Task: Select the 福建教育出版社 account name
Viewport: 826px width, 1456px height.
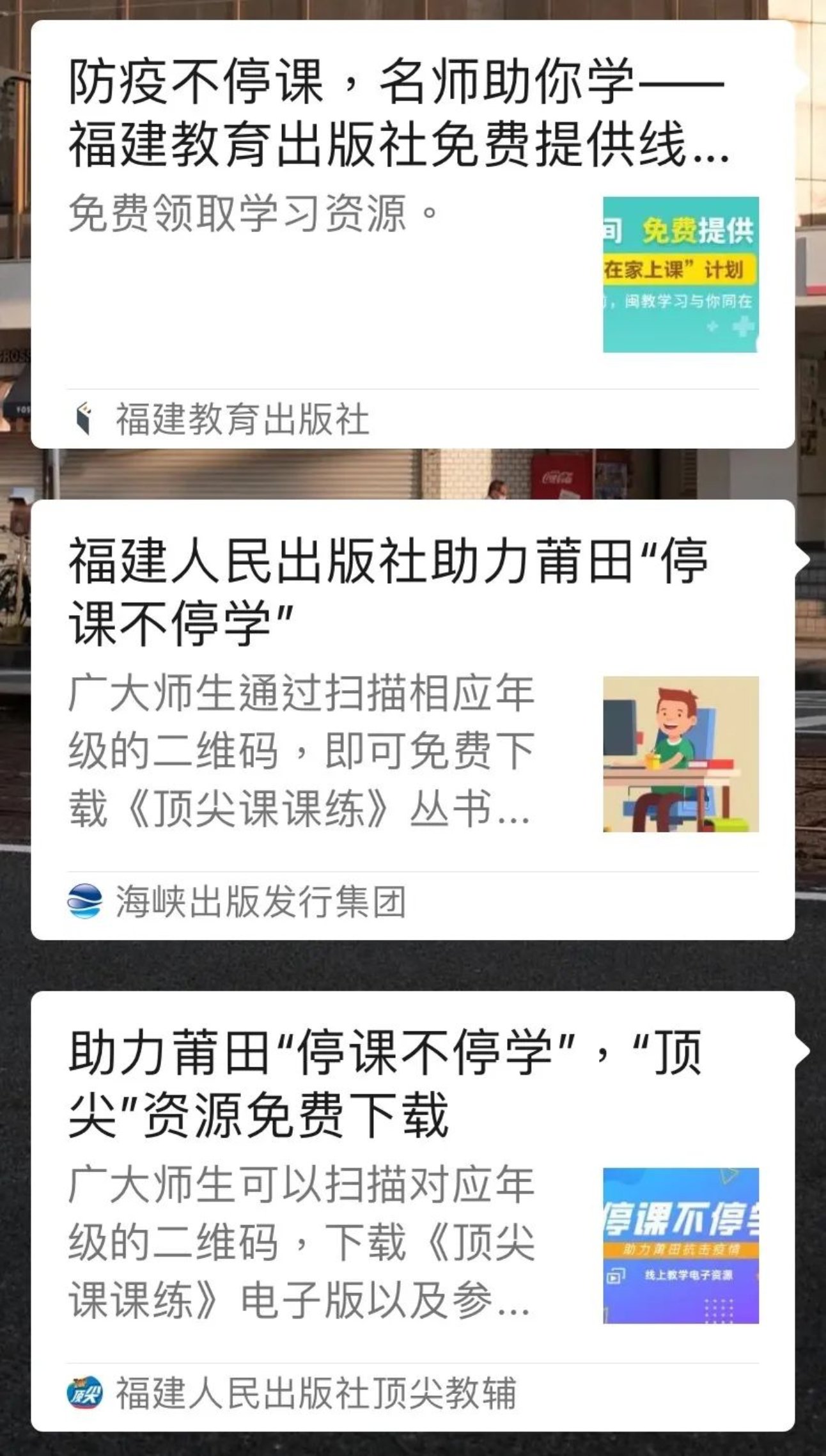Action: [243, 416]
